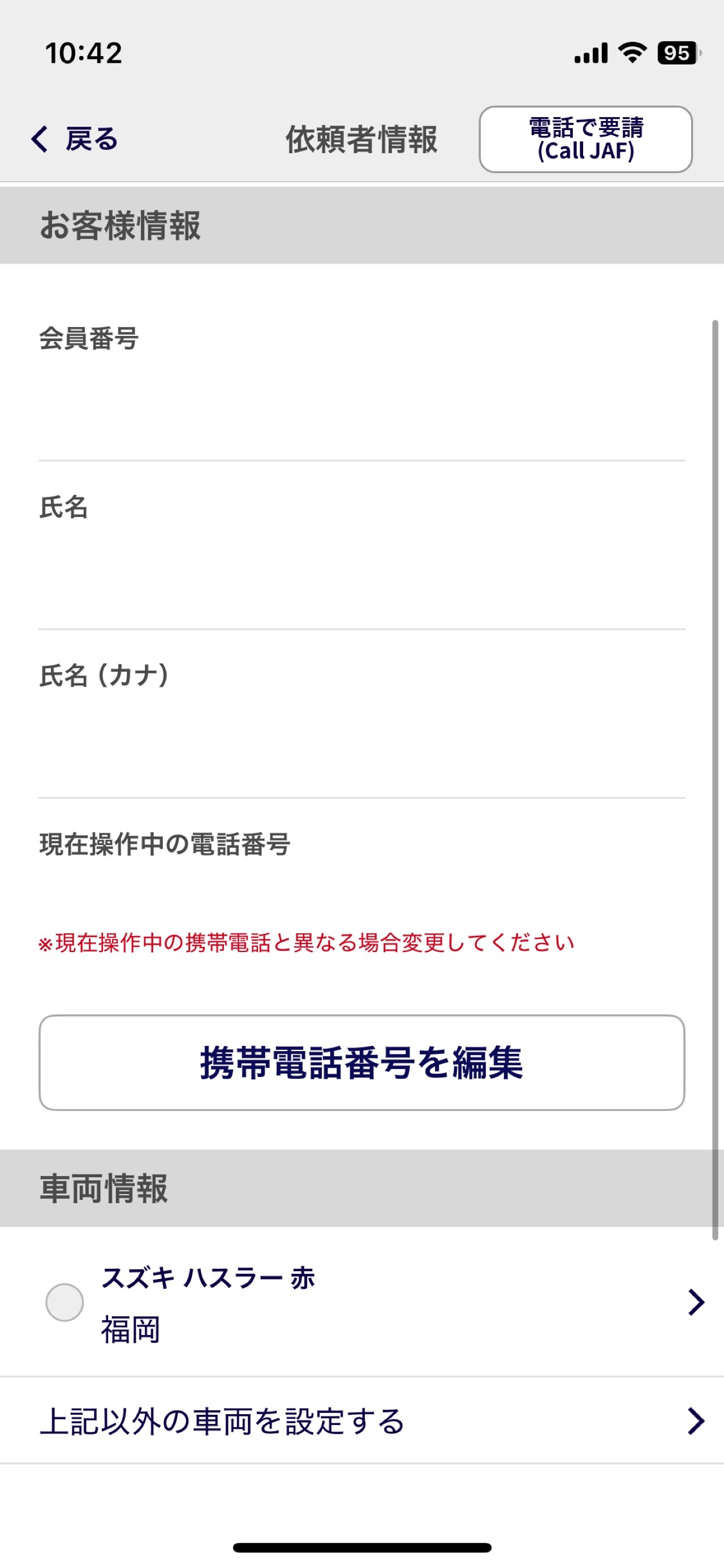Tap 携帯電話番号を編集 to edit mobile number
This screenshot has height=1568, width=724.
tap(361, 1062)
